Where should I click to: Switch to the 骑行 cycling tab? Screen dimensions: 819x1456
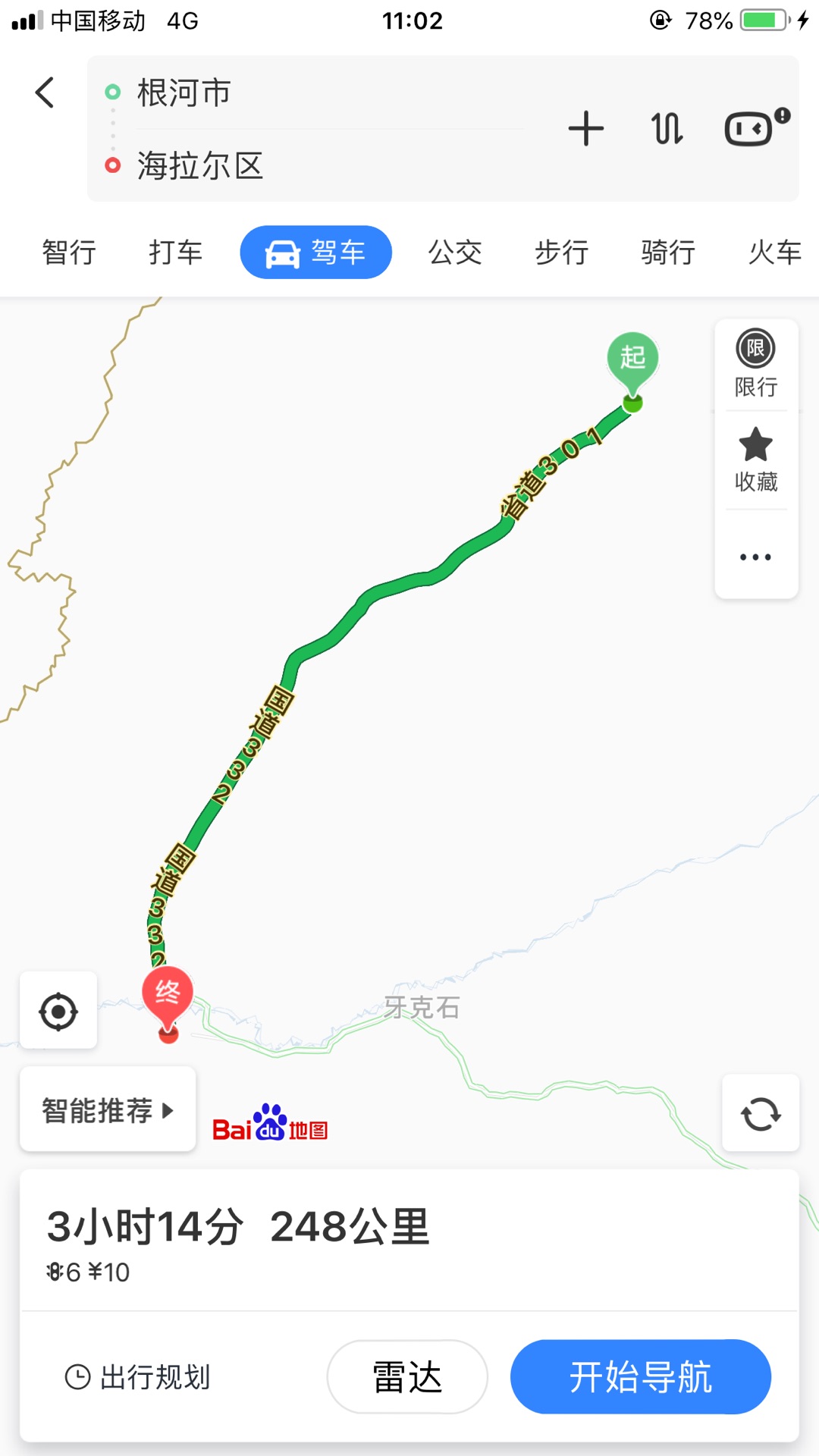668,253
